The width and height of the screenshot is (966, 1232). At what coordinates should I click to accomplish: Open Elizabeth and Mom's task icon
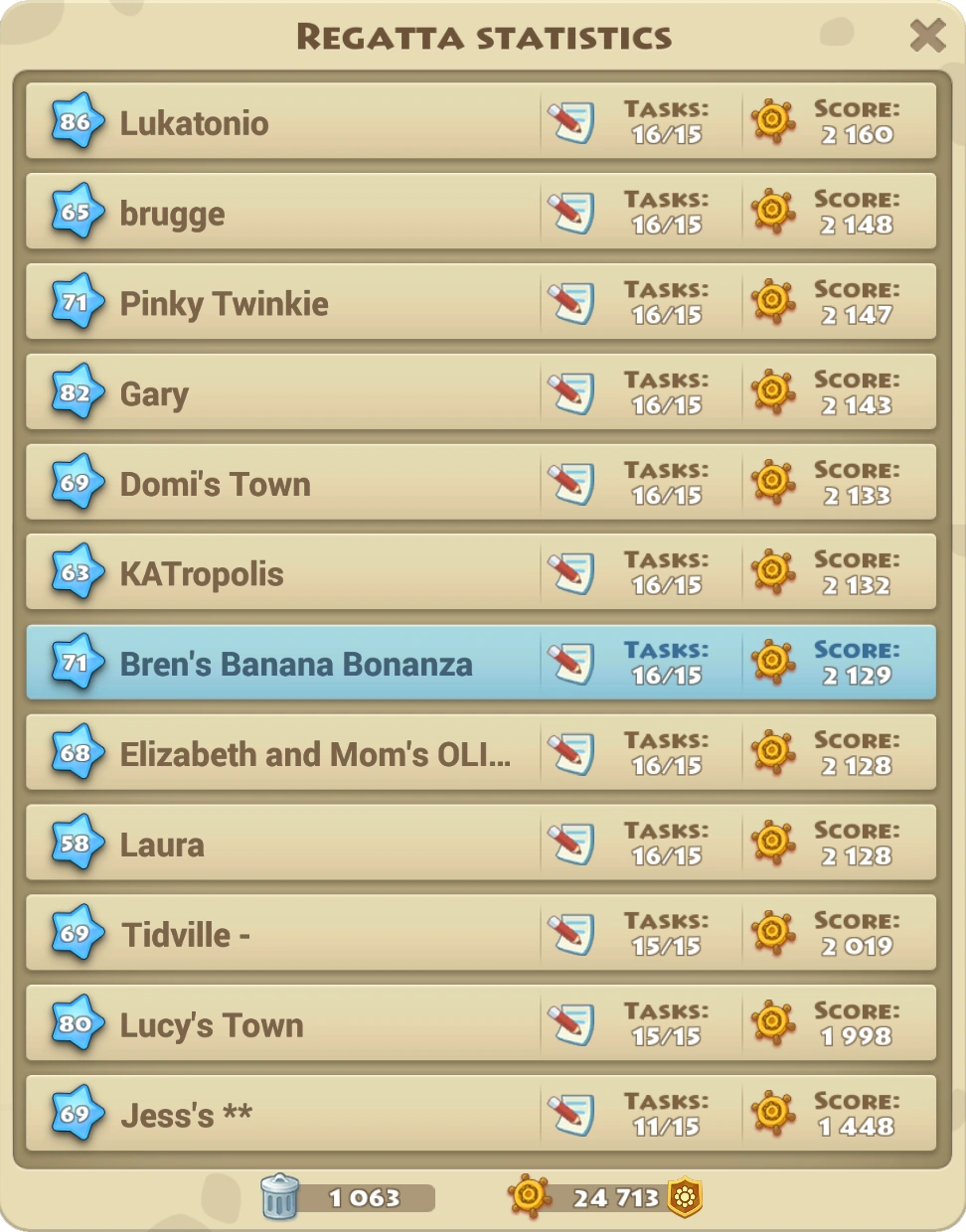(x=571, y=754)
